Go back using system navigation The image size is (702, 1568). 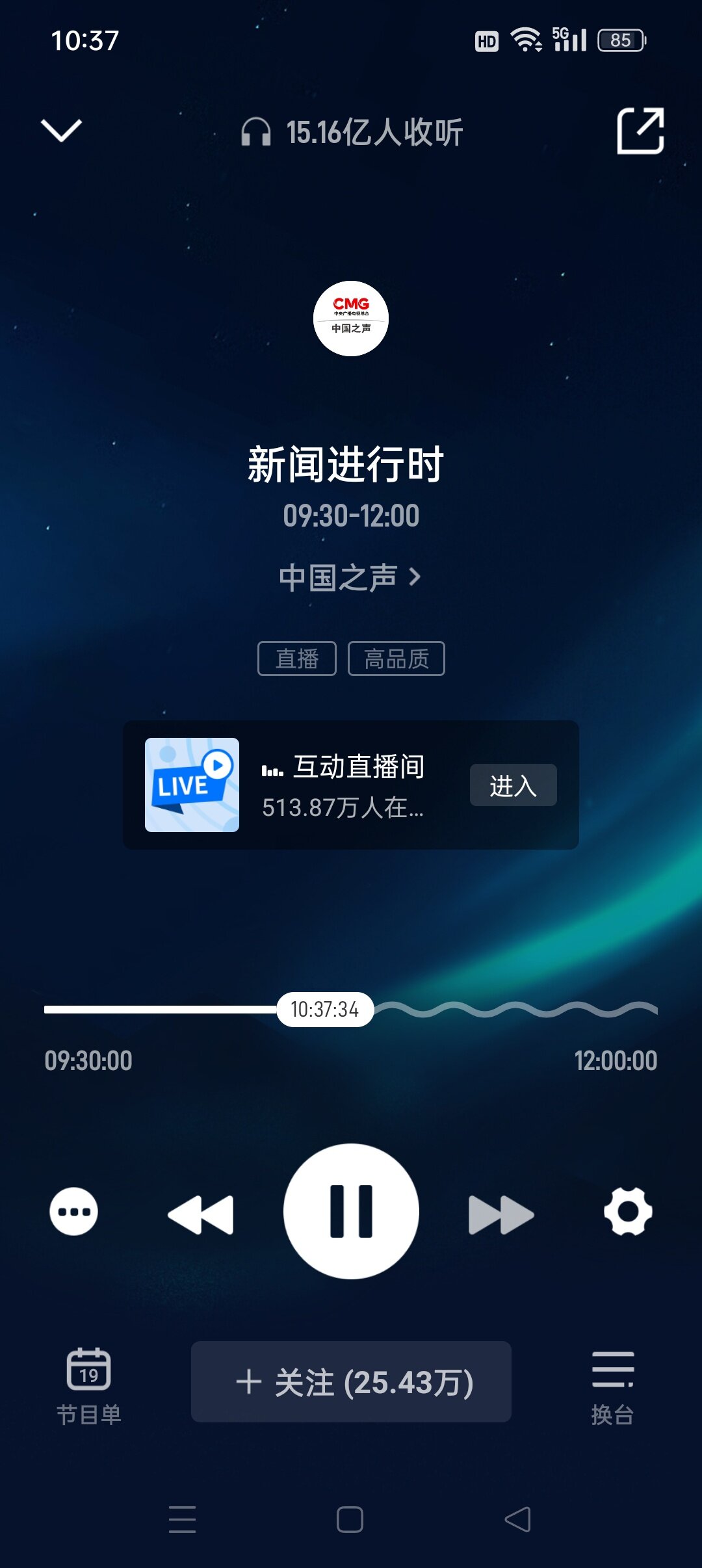click(x=517, y=1519)
